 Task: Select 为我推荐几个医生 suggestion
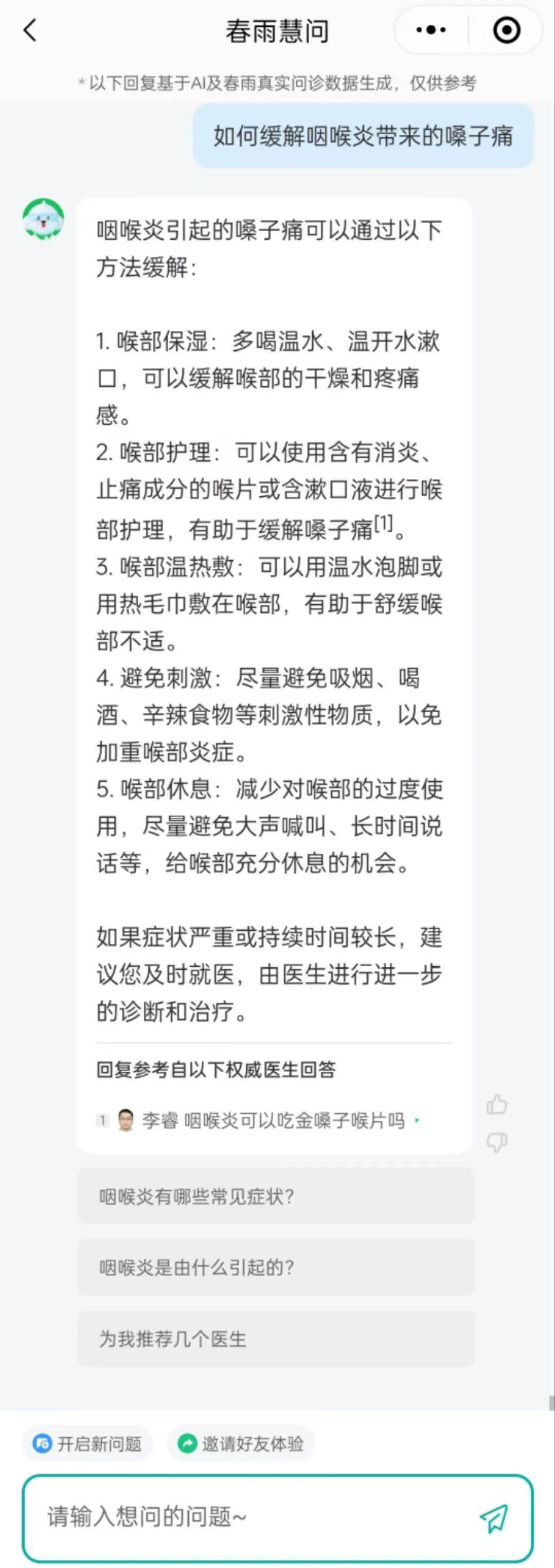pos(276,1339)
